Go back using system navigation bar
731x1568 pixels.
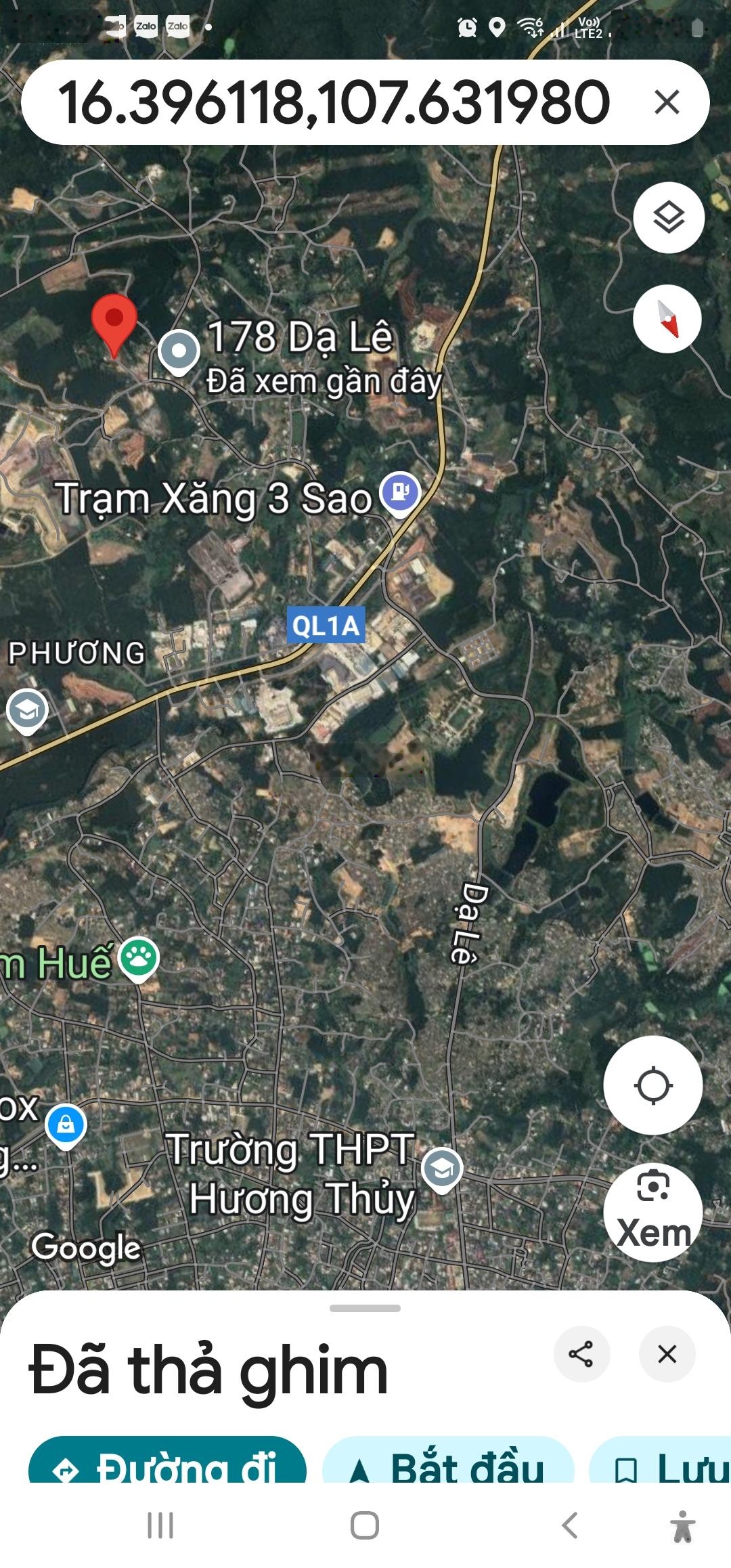(x=570, y=1525)
